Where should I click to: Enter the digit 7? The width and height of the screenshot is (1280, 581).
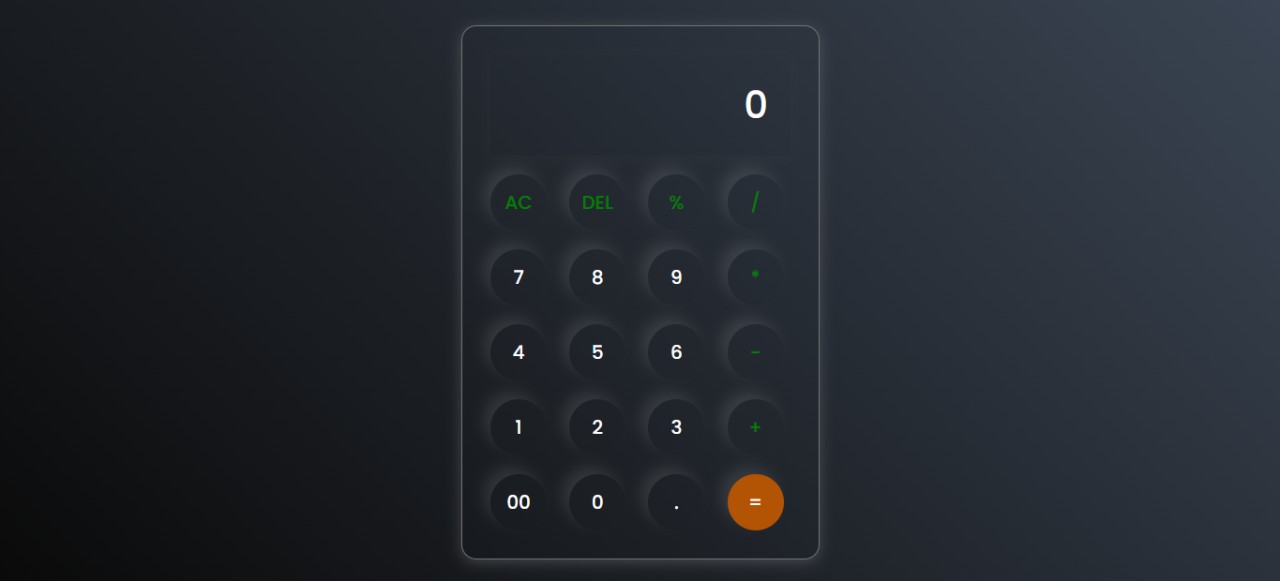click(x=518, y=277)
